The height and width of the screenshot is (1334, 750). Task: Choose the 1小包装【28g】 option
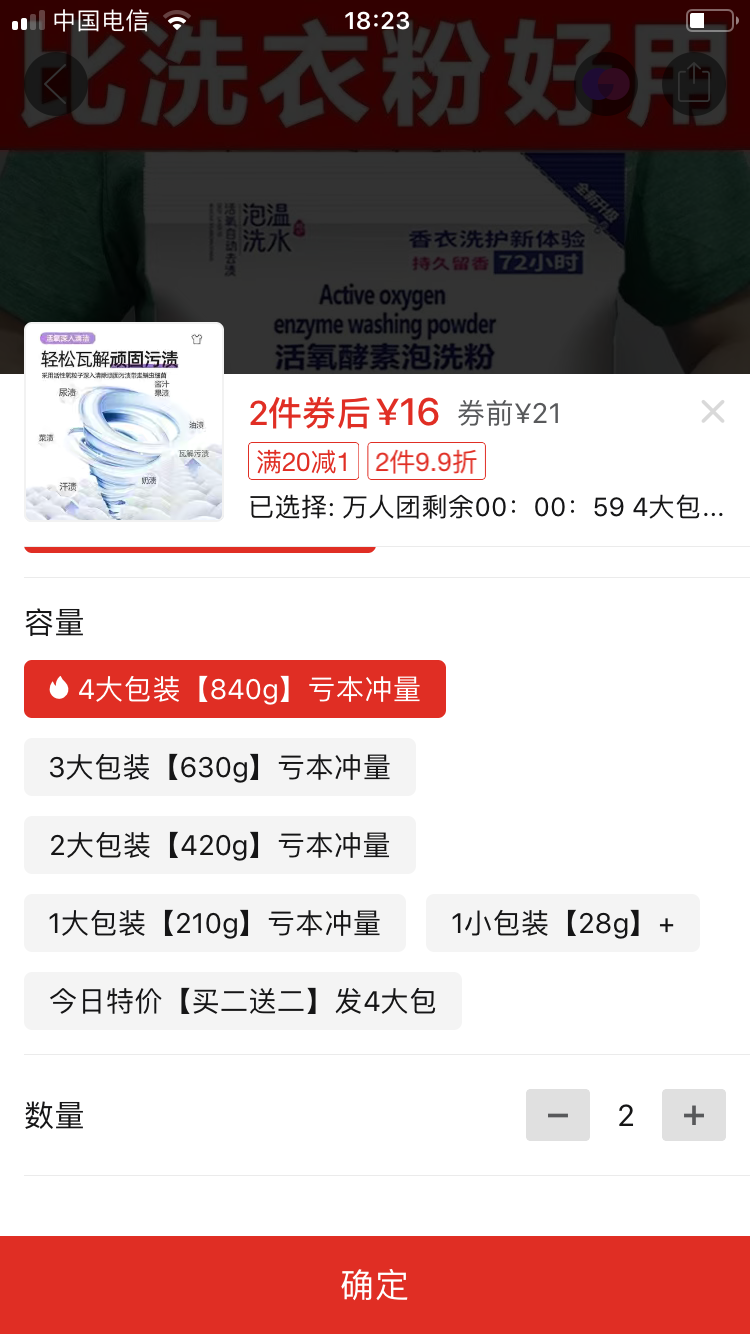tap(562, 923)
